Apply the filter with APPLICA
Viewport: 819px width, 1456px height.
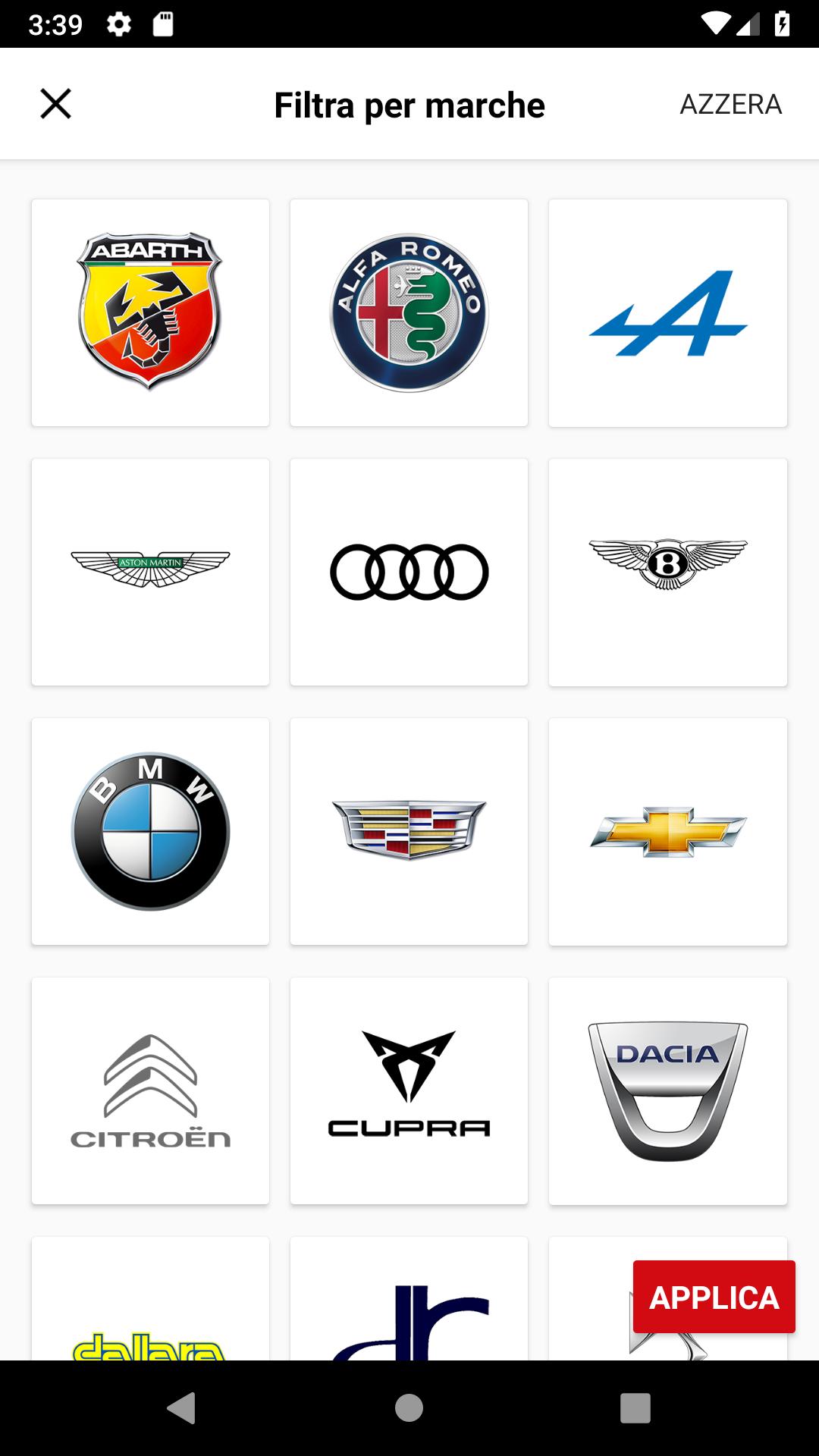coord(714,1297)
